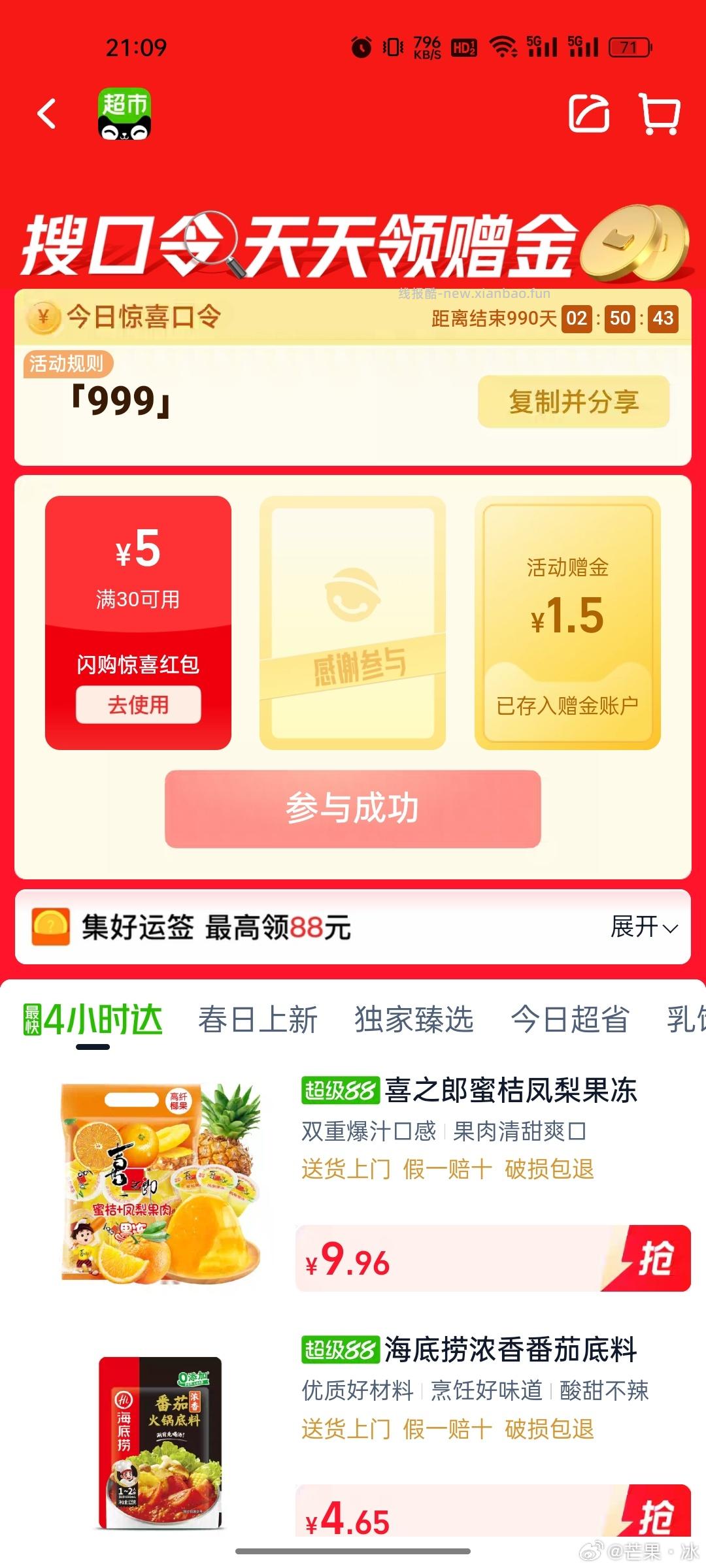This screenshot has height=1568, width=706.
Task: Expand the 集好运签 section via 展开 chevron
Action: coord(644,927)
